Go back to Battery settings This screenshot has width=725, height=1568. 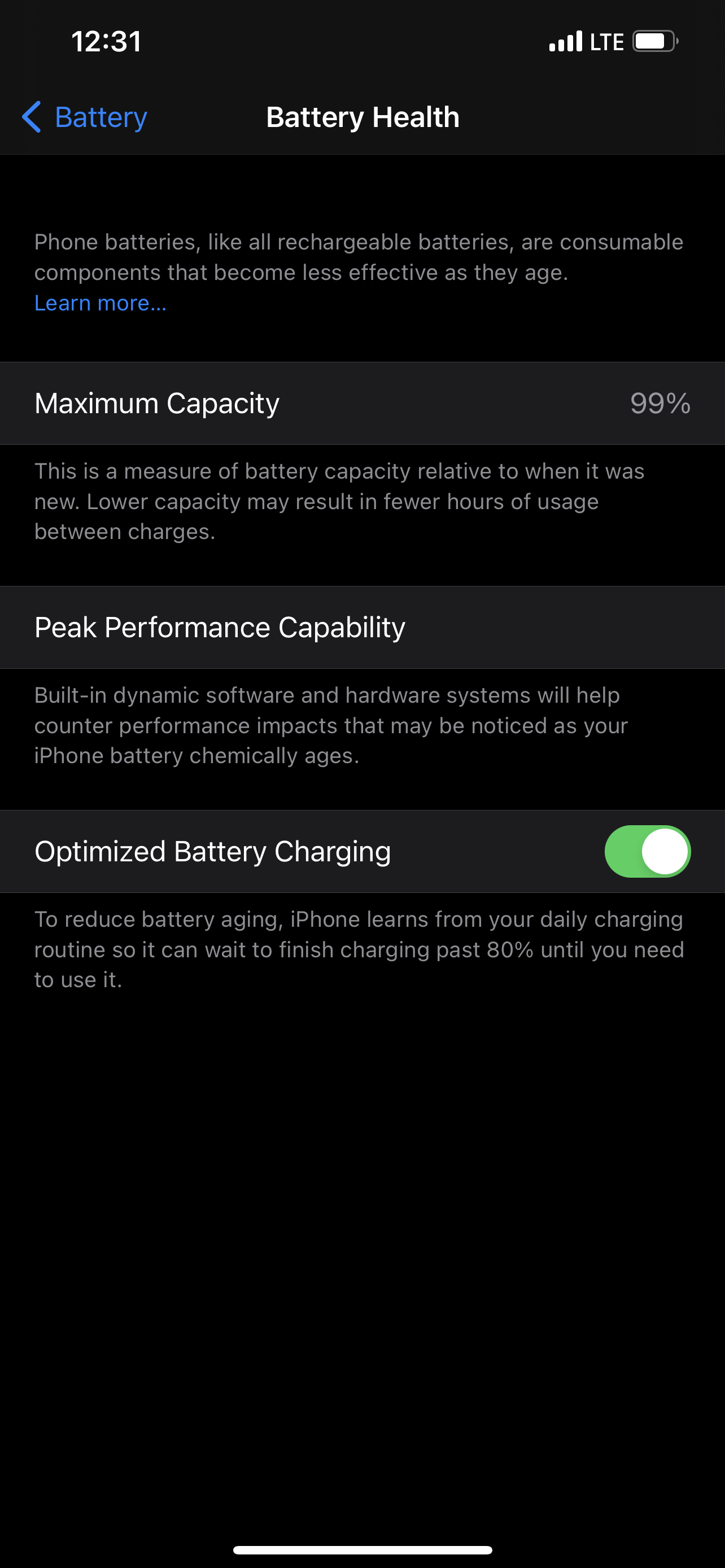85,117
